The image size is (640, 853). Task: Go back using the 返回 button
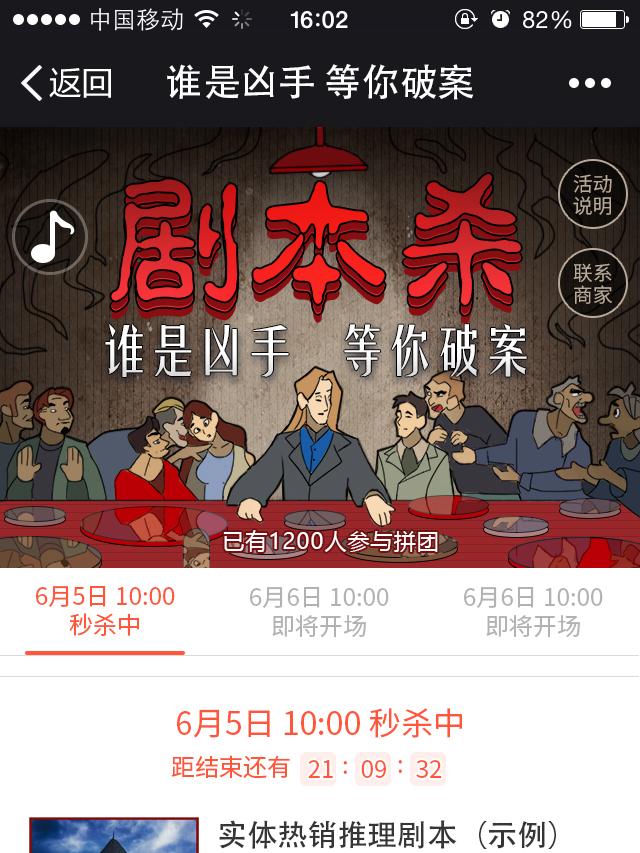coord(66,84)
